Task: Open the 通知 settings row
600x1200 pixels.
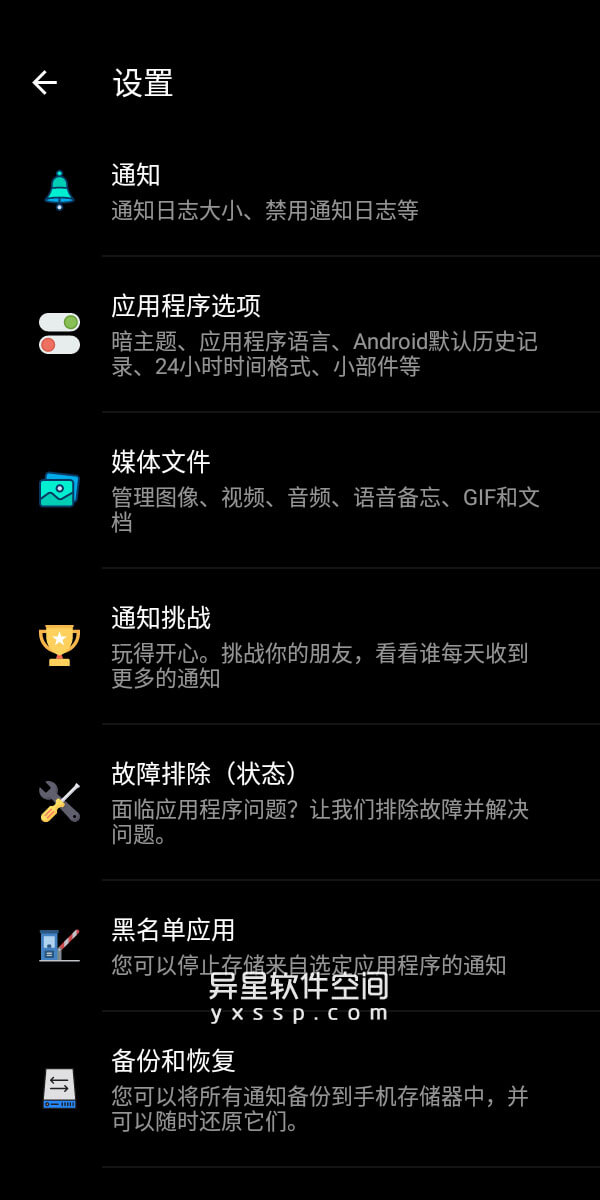Action: point(300,192)
